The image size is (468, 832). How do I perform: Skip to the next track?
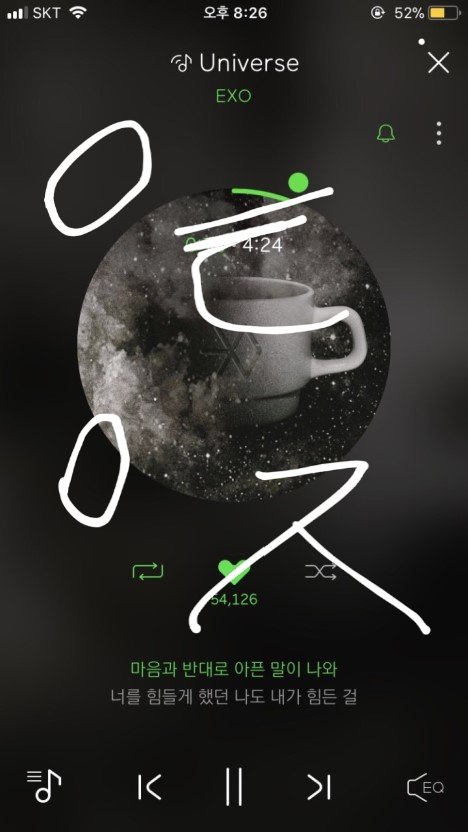tap(319, 787)
